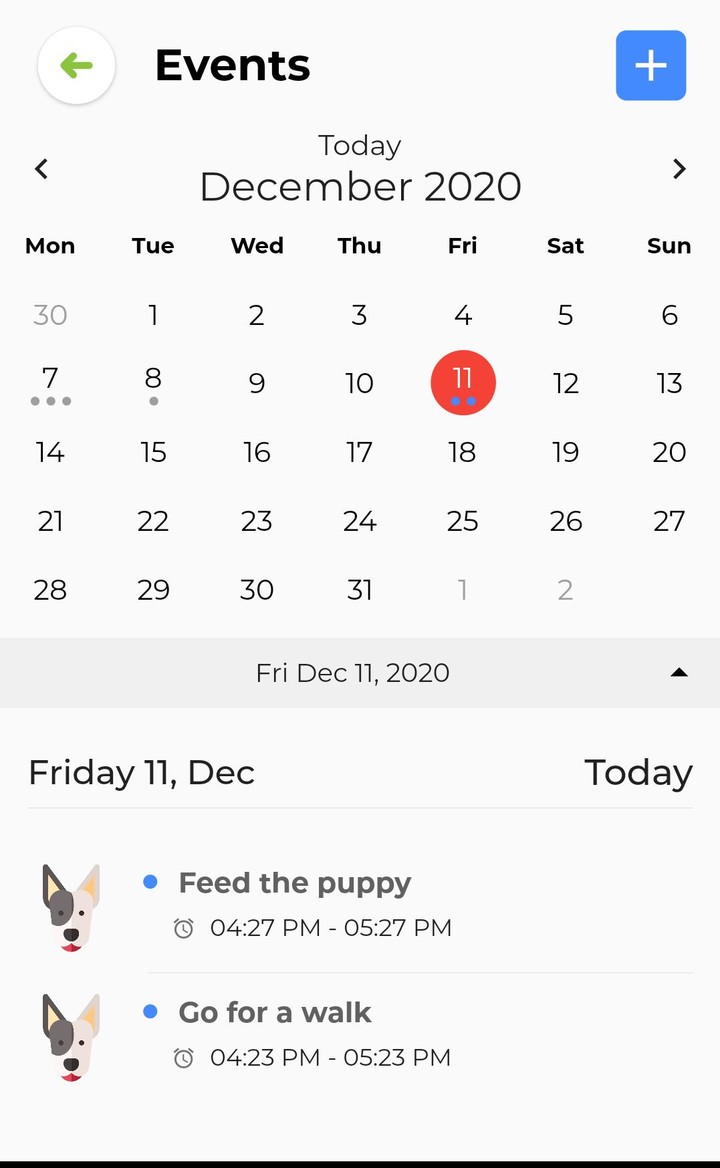Image resolution: width=720 pixels, height=1168 pixels.
Task: Click the blue dot beside Feed the puppy
Action: pos(151,882)
